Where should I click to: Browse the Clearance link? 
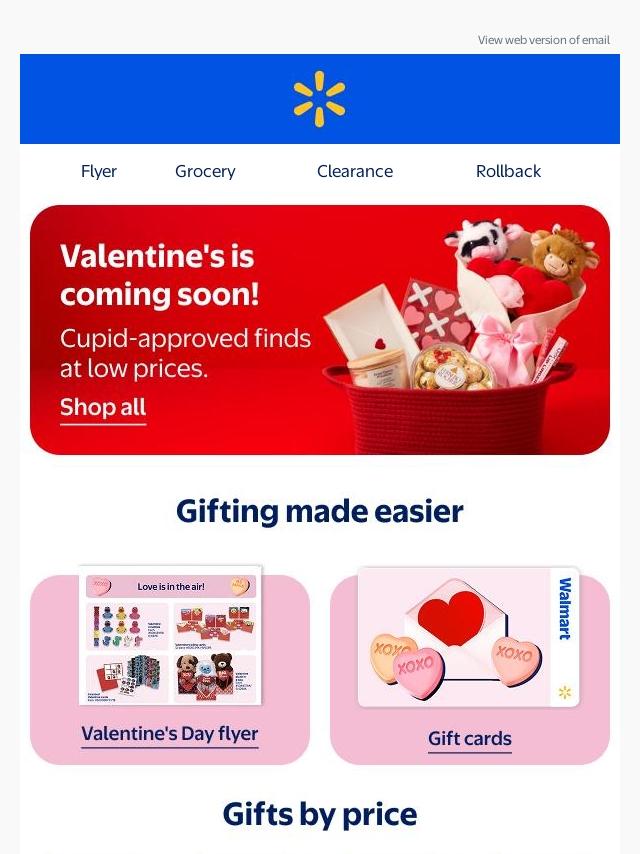pyautogui.click(x=355, y=171)
